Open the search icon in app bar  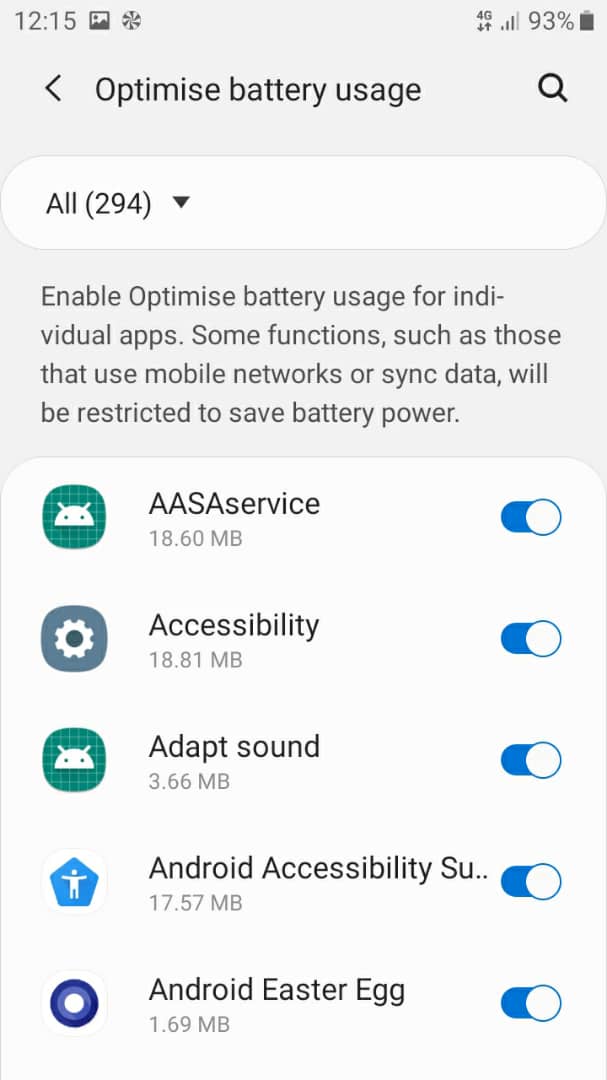tap(552, 90)
